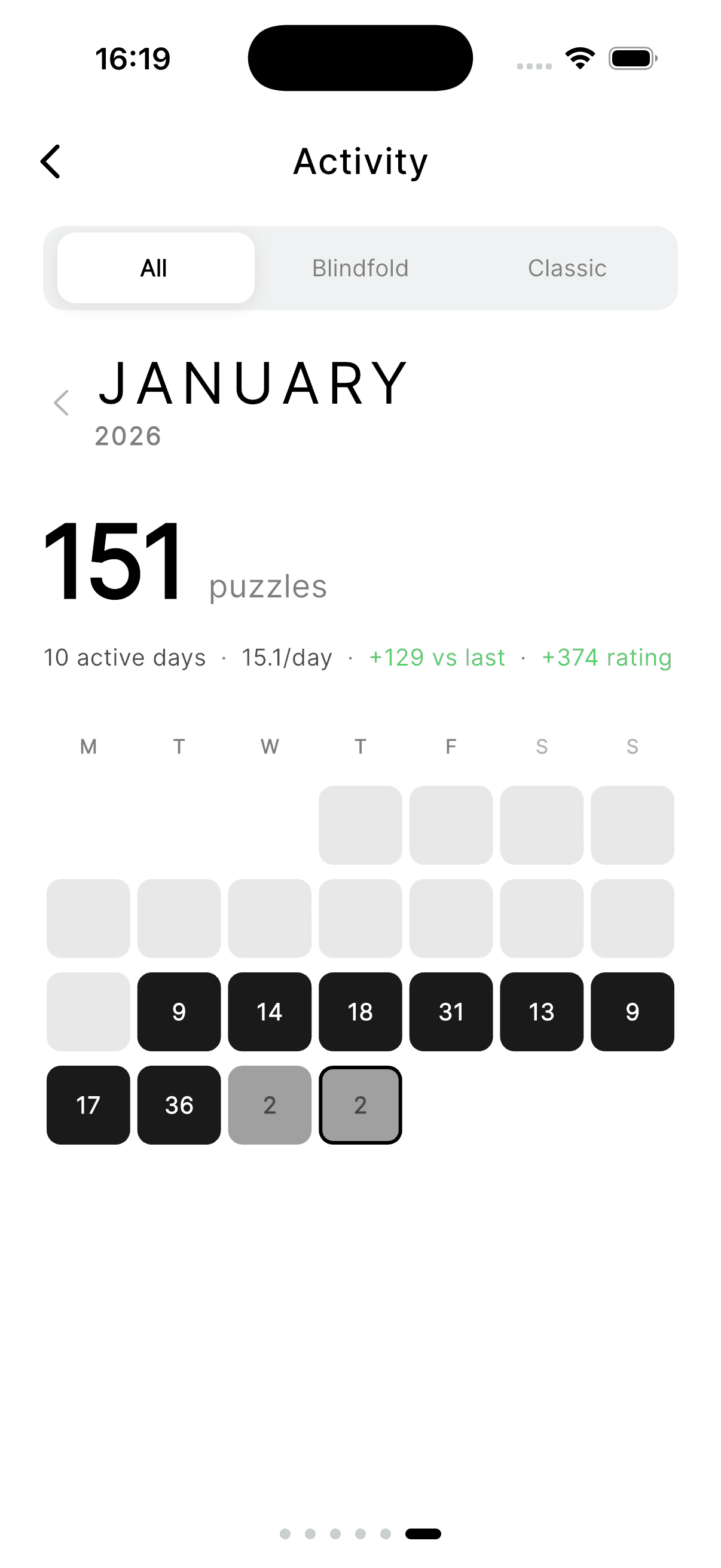
Task: Select the All filter
Action: coord(154,268)
